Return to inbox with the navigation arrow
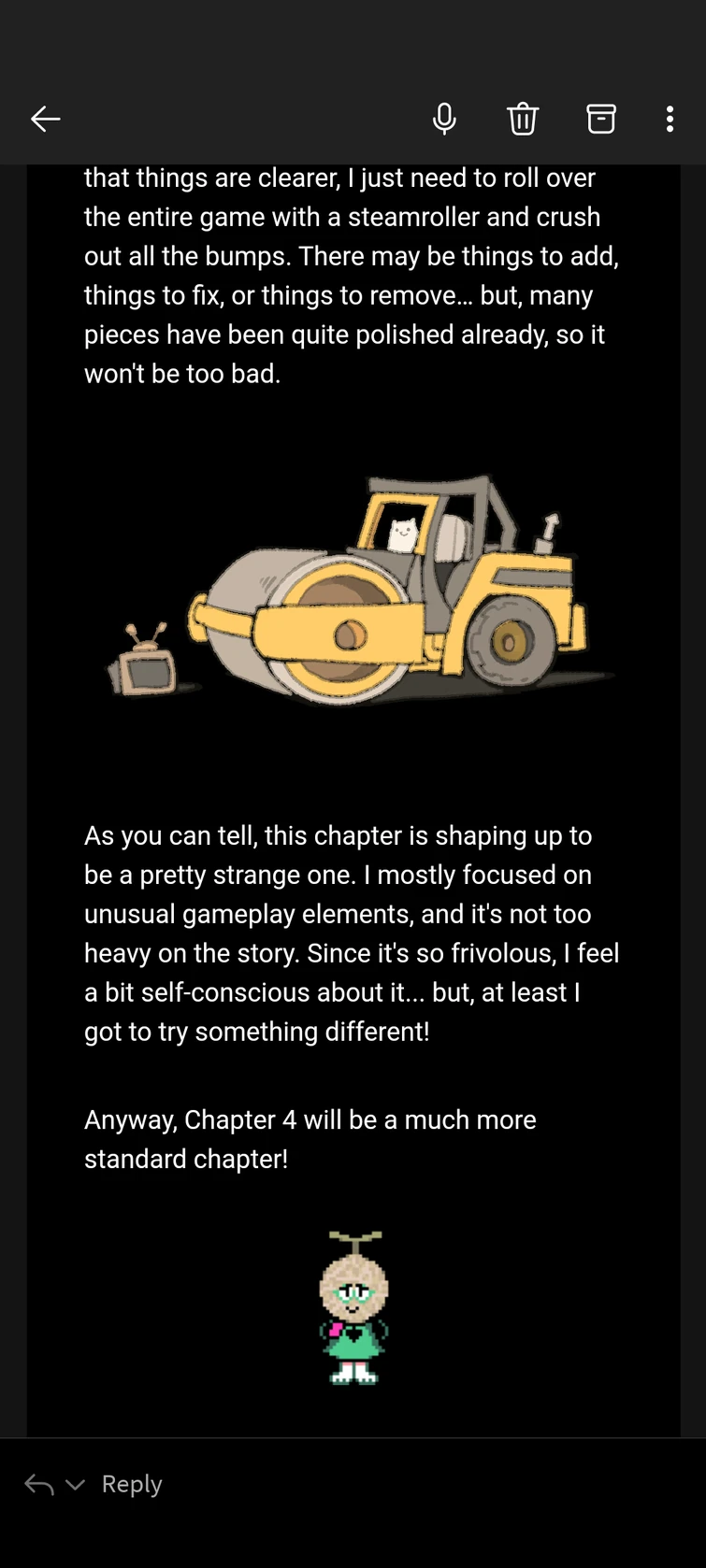This screenshot has height=1568, width=706. point(45,119)
